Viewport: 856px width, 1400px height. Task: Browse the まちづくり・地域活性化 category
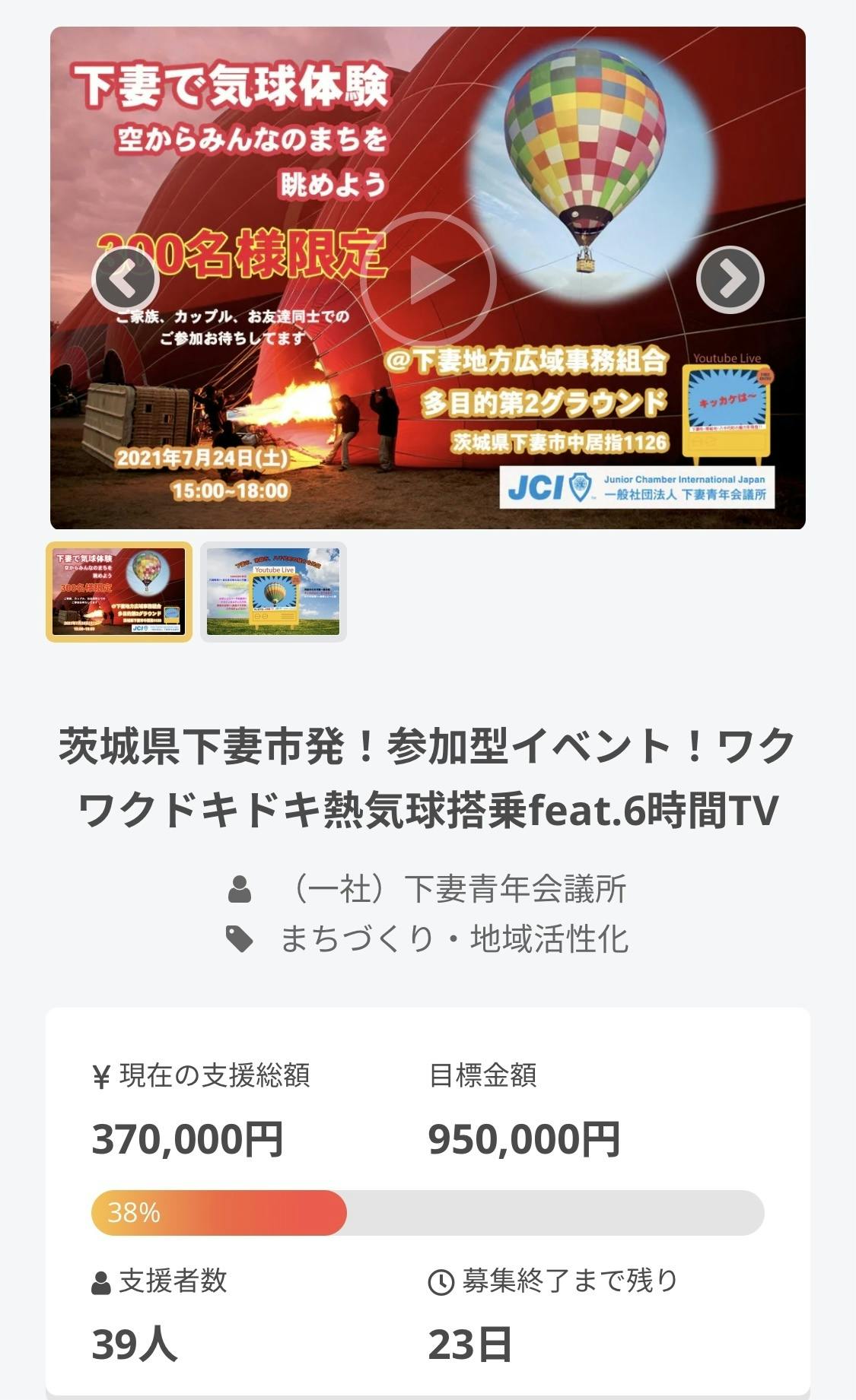[x=453, y=939]
